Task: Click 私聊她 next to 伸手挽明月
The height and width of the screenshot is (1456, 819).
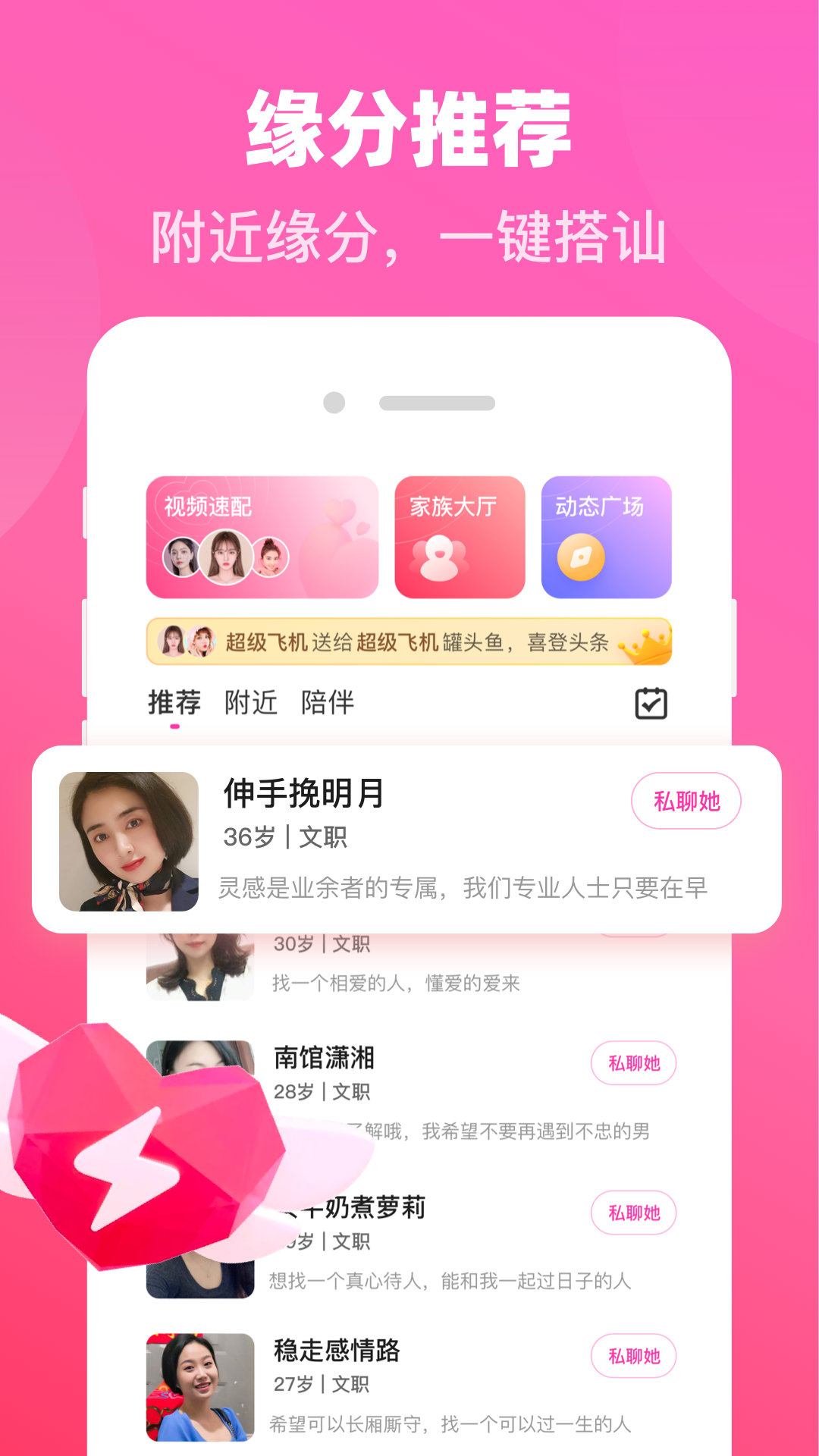Action: click(x=686, y=800)
